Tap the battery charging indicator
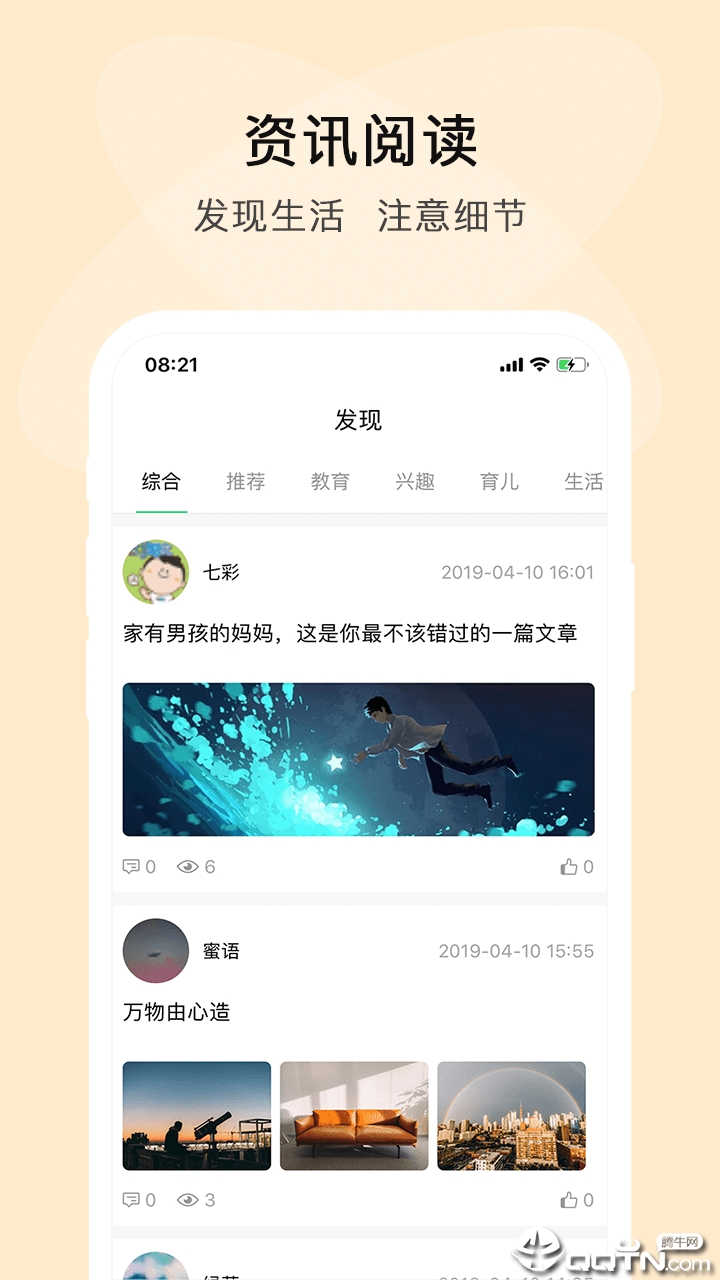The width and height of the screenshot is (720, 1280). [572, 364]
